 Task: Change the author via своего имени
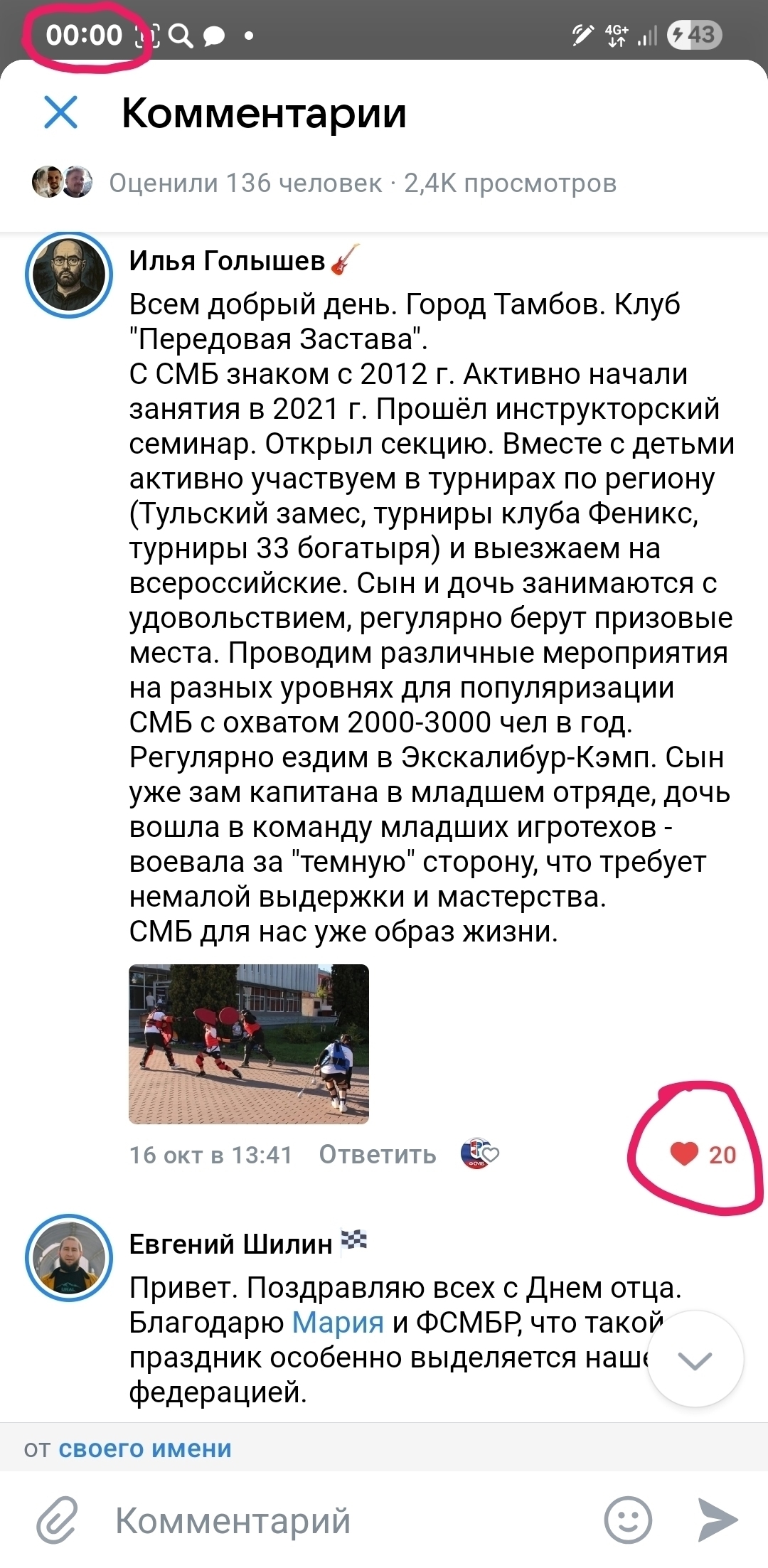145,1449
